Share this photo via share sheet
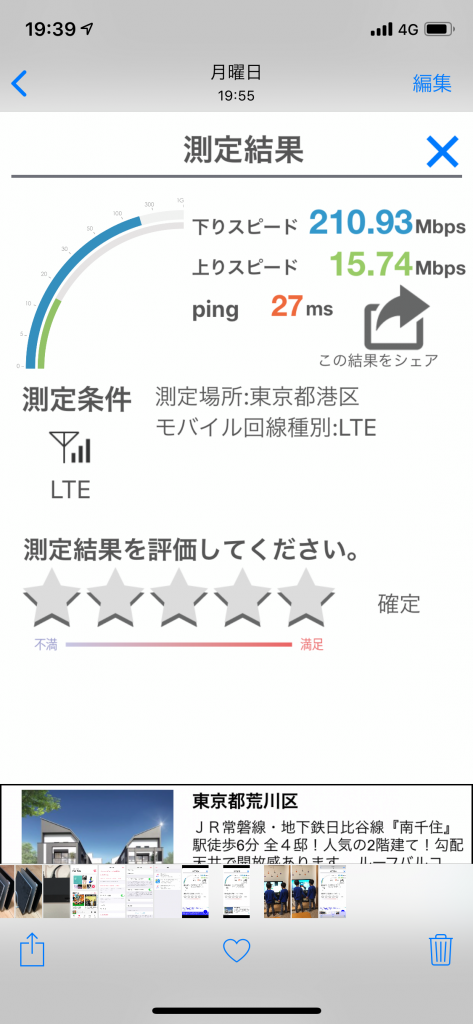This screenshot has height=1024, width=473. (31, 950)
